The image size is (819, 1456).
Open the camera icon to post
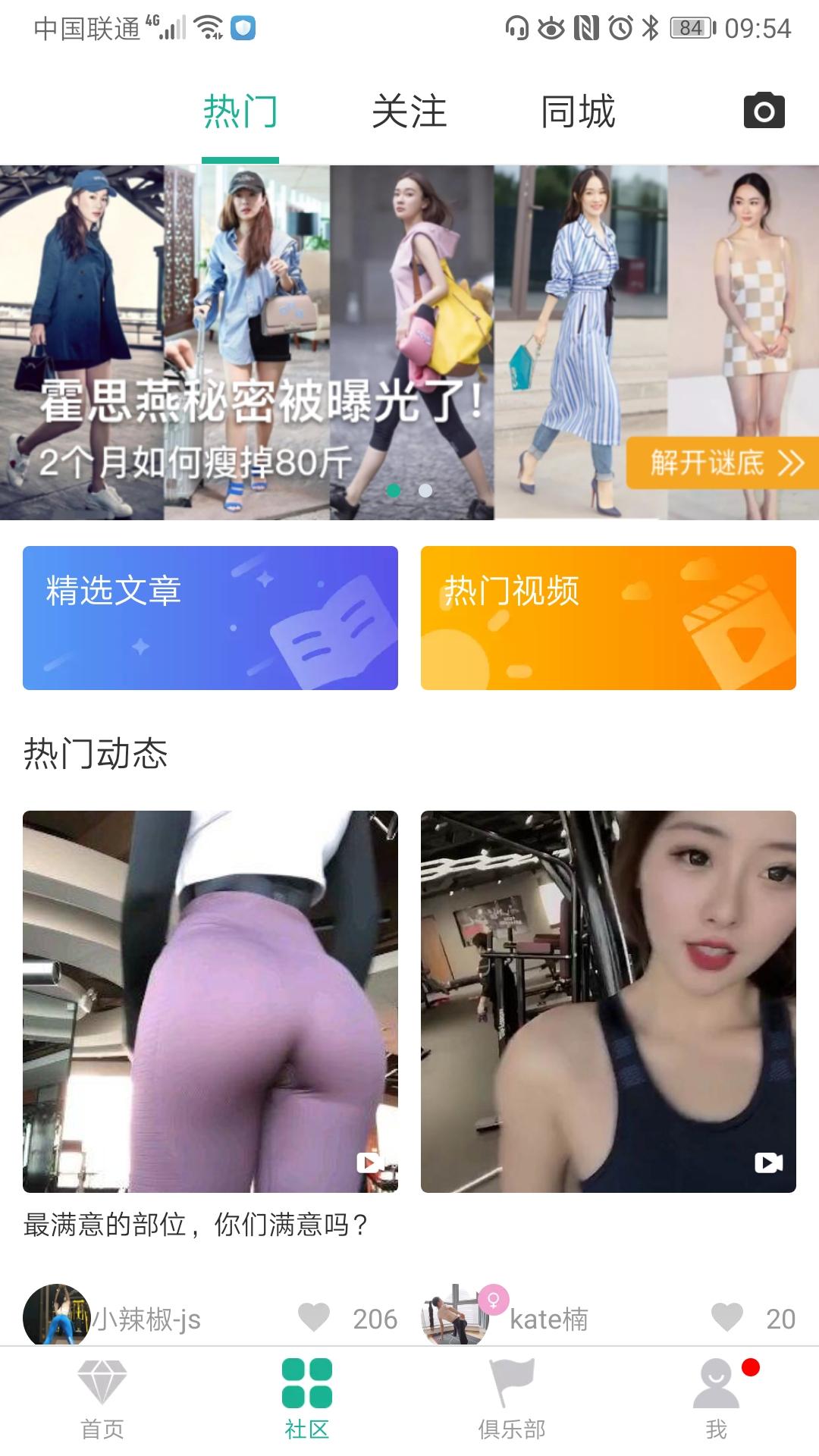click(x=764, y=111)
